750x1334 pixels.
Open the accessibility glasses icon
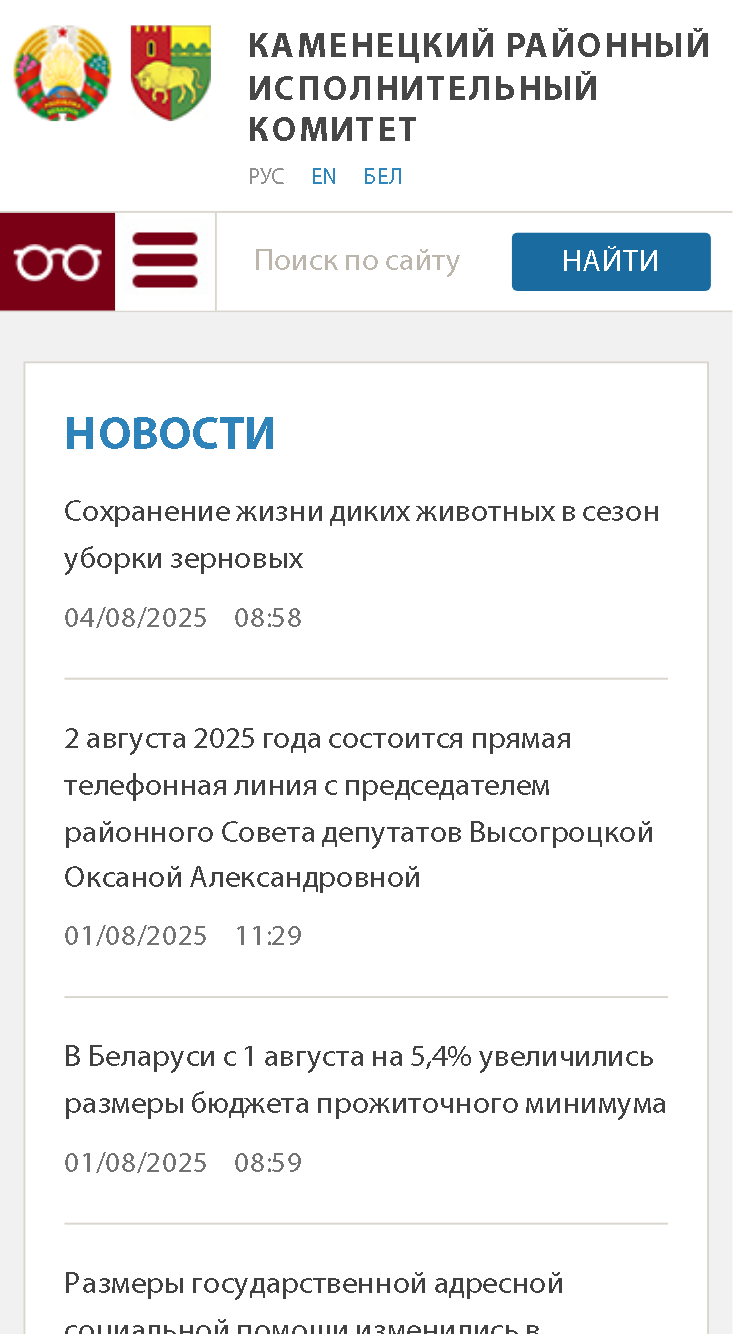pos(57,262)
